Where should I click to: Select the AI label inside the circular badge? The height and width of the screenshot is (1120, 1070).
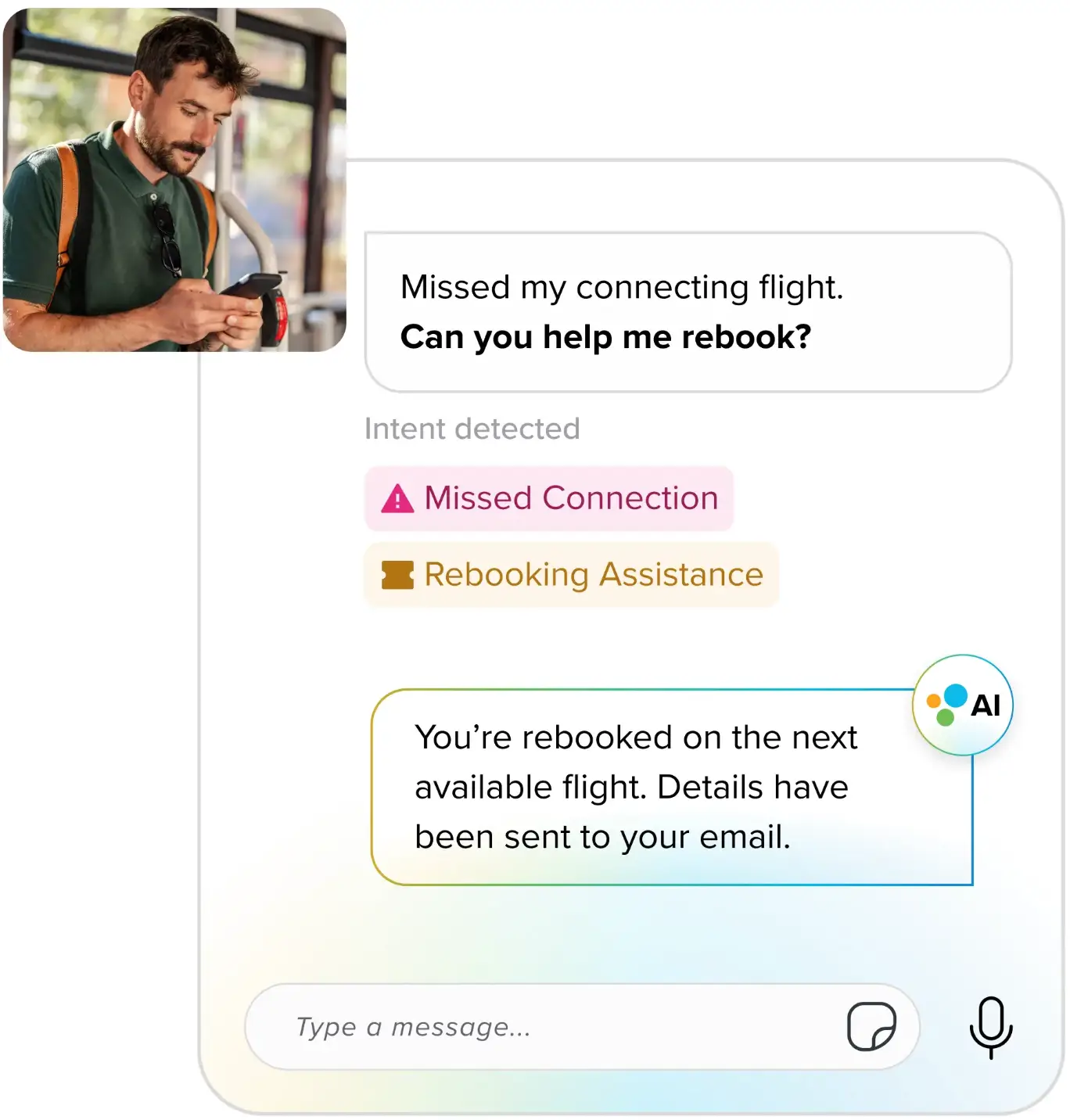click(987, 705)
